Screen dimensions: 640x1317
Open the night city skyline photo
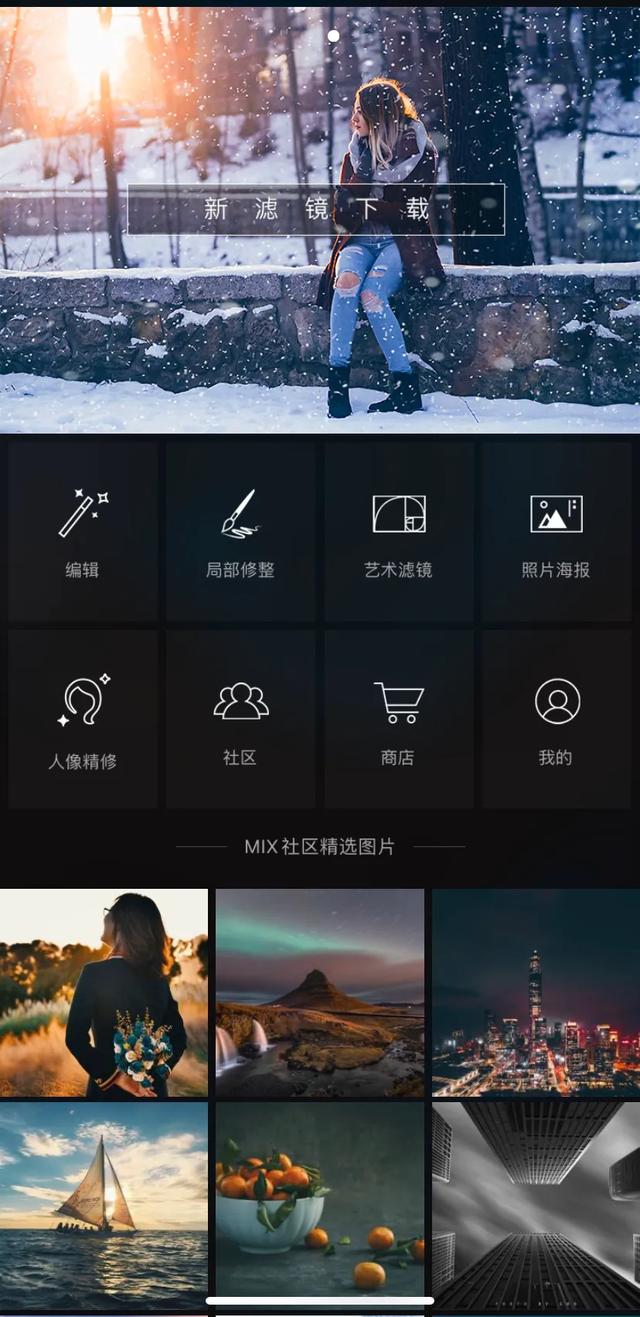[x=536, y=992]
